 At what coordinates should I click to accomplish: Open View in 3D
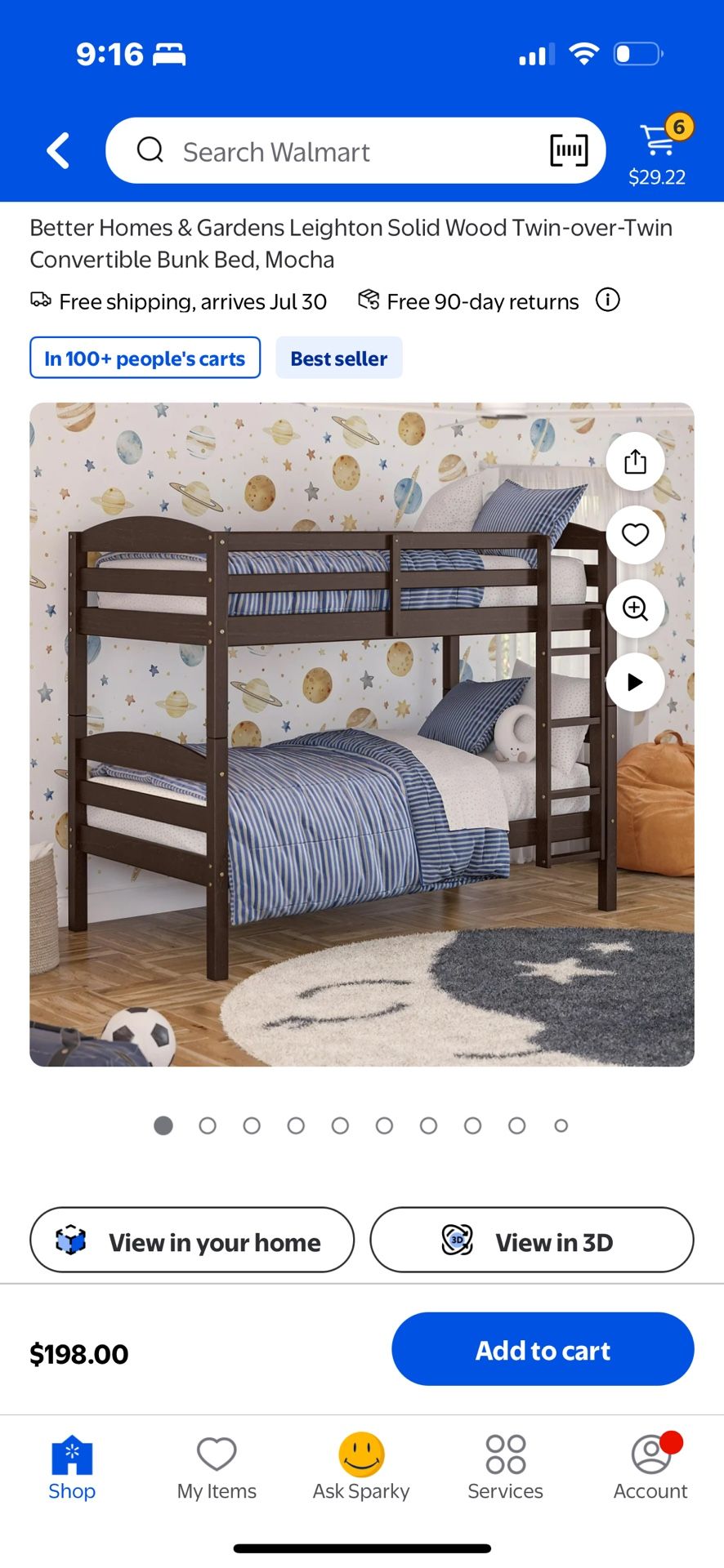(x=532, y=1241)
